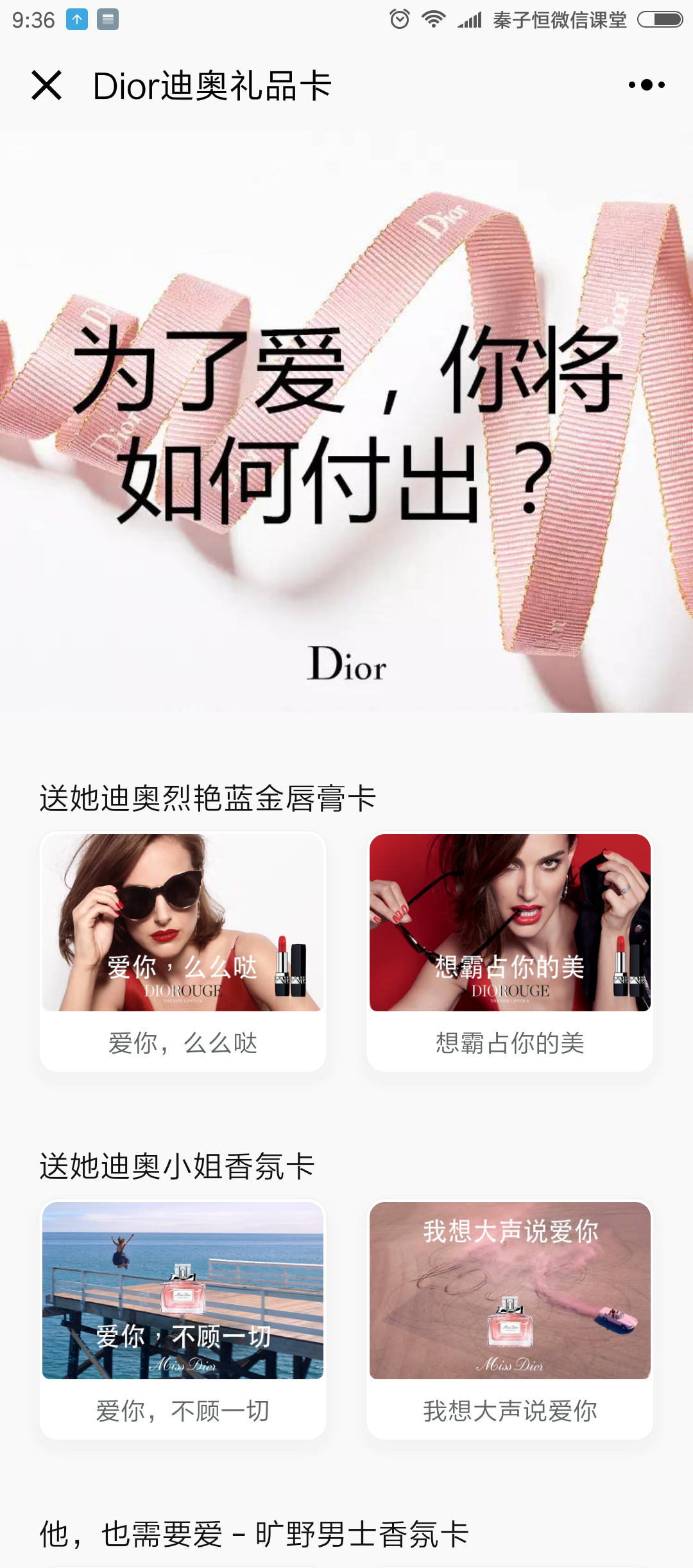This screenshot has height=1568, width=693.
Task: Choose the 爱你，不顾一切 Miss Dior card
Action: click(183, 1320)
